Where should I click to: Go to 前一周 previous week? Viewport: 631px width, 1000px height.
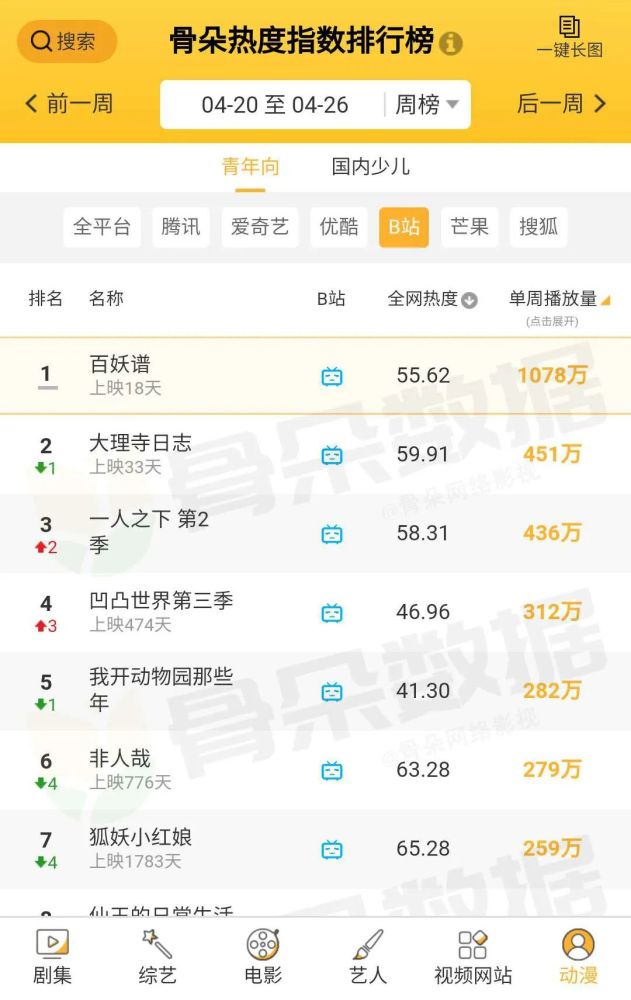point(68,103)
